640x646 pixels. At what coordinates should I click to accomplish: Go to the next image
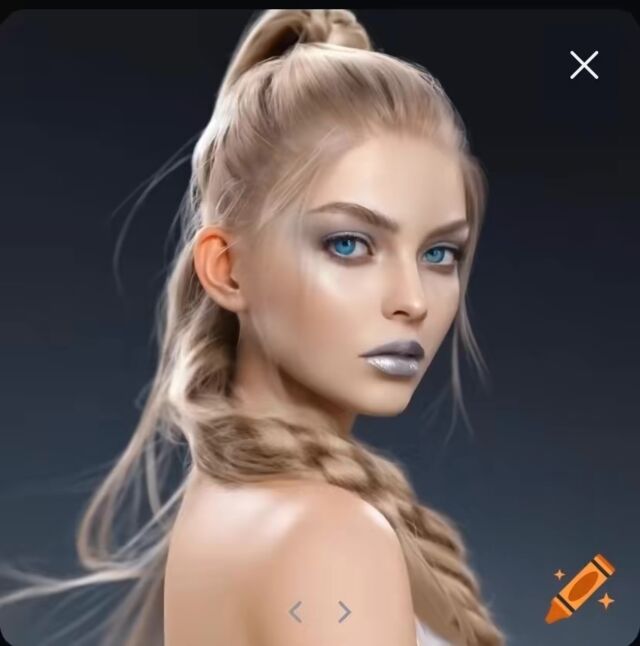click(x=344, y=611)
